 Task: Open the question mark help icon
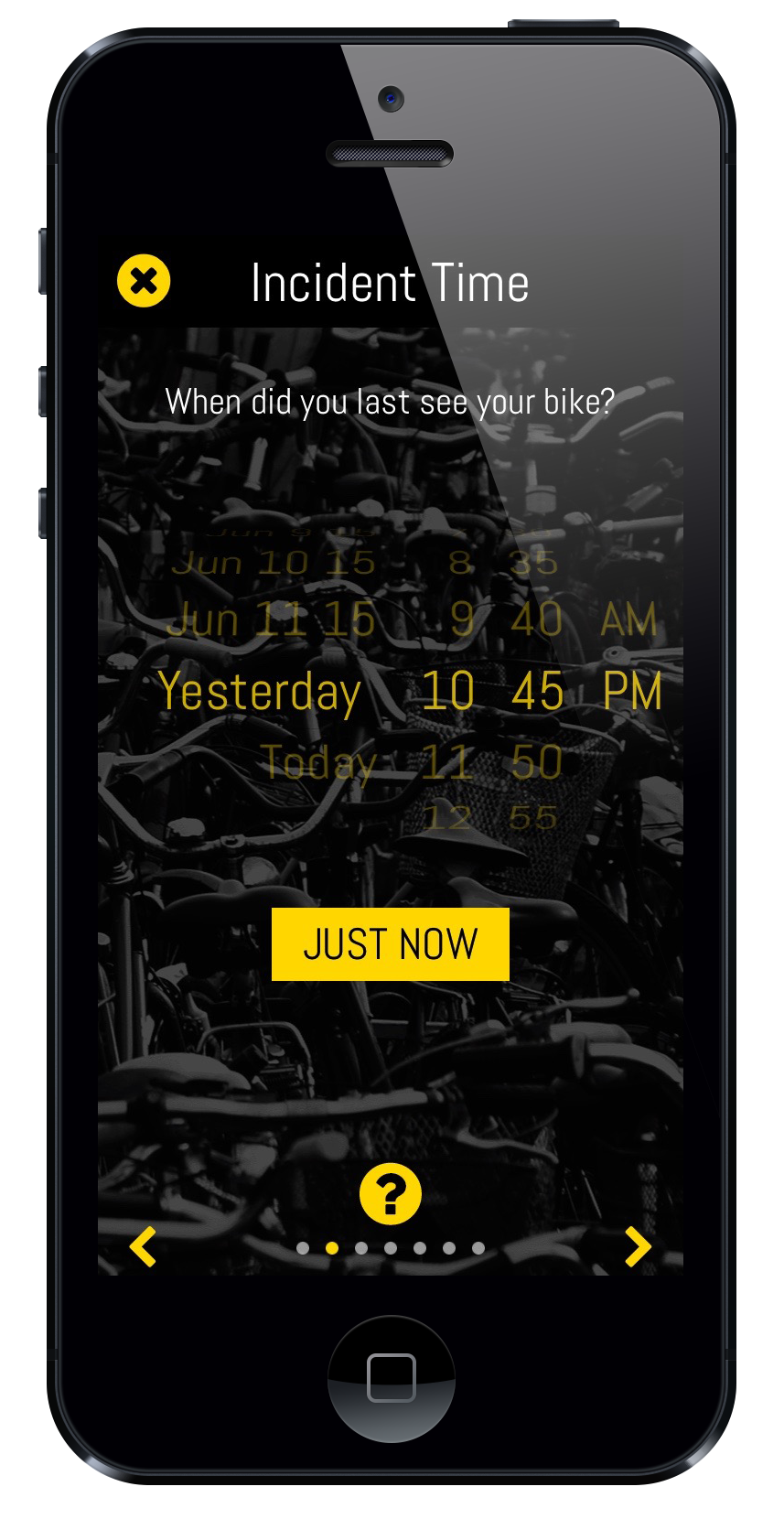coord(390,1194)
